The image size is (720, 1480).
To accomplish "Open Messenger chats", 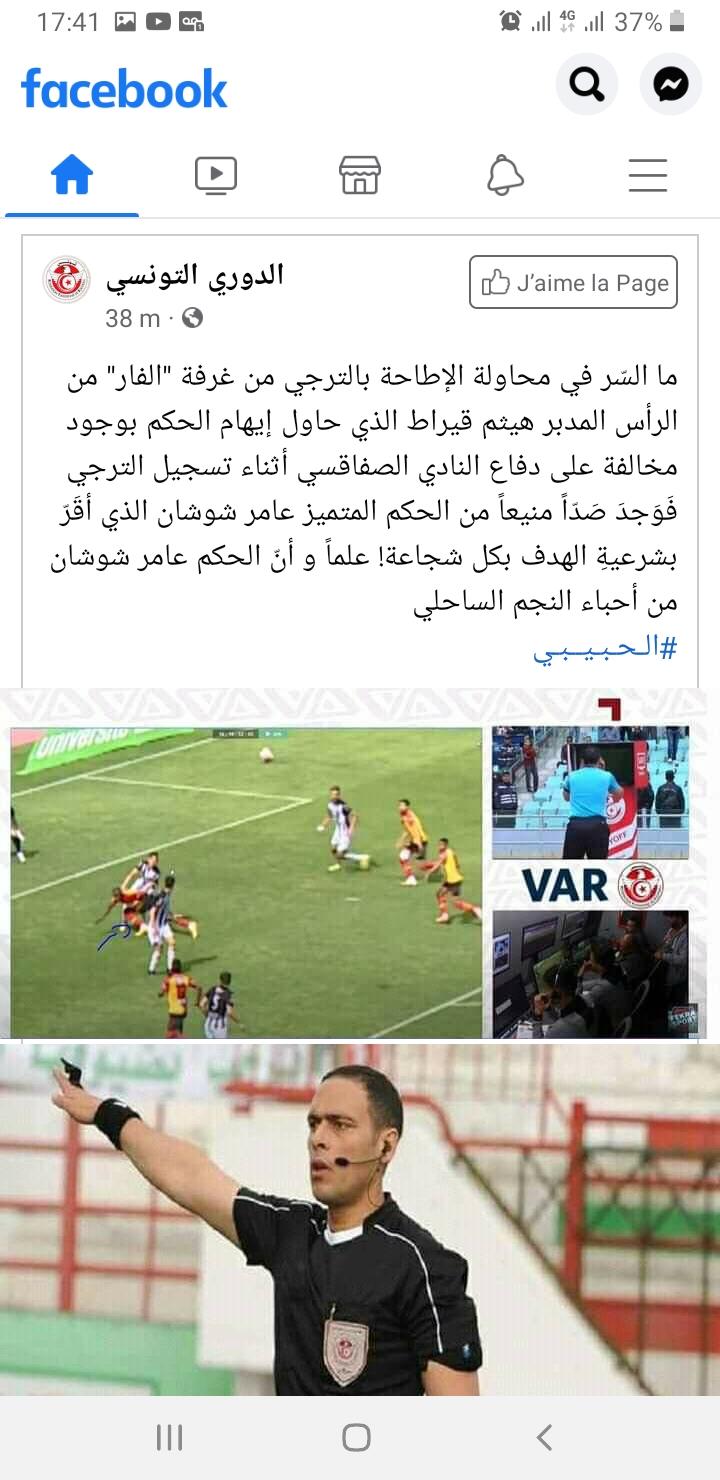I will click(x=671, y=85).
